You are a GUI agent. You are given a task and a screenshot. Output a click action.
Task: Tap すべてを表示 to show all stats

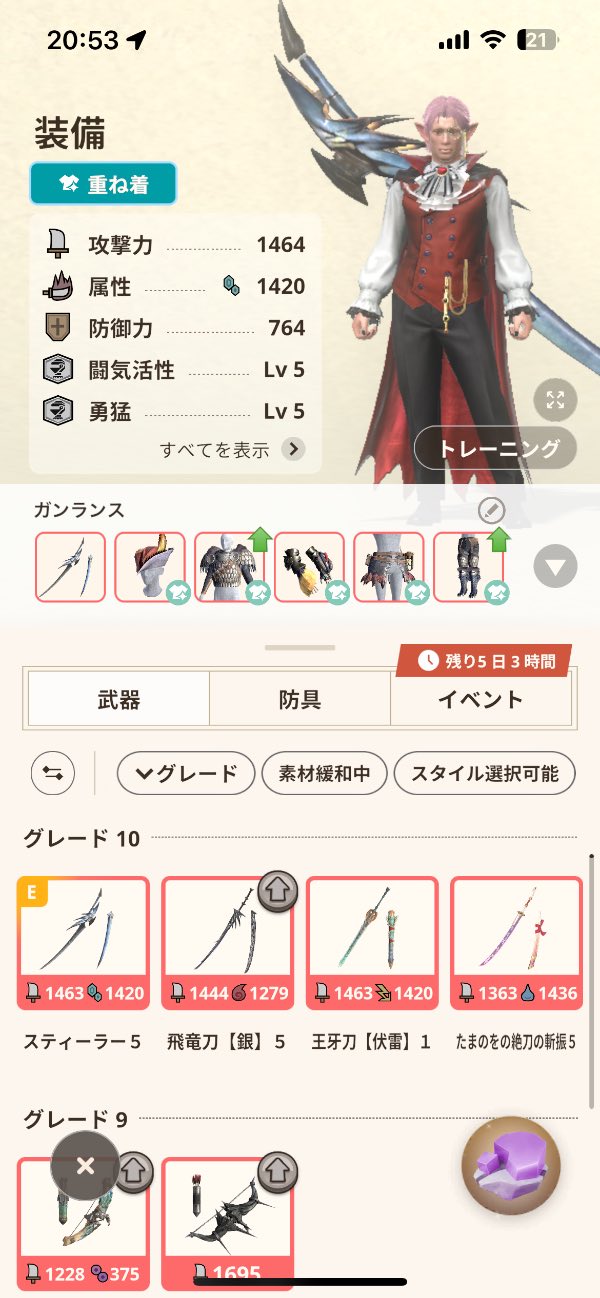tap(231, 449)
